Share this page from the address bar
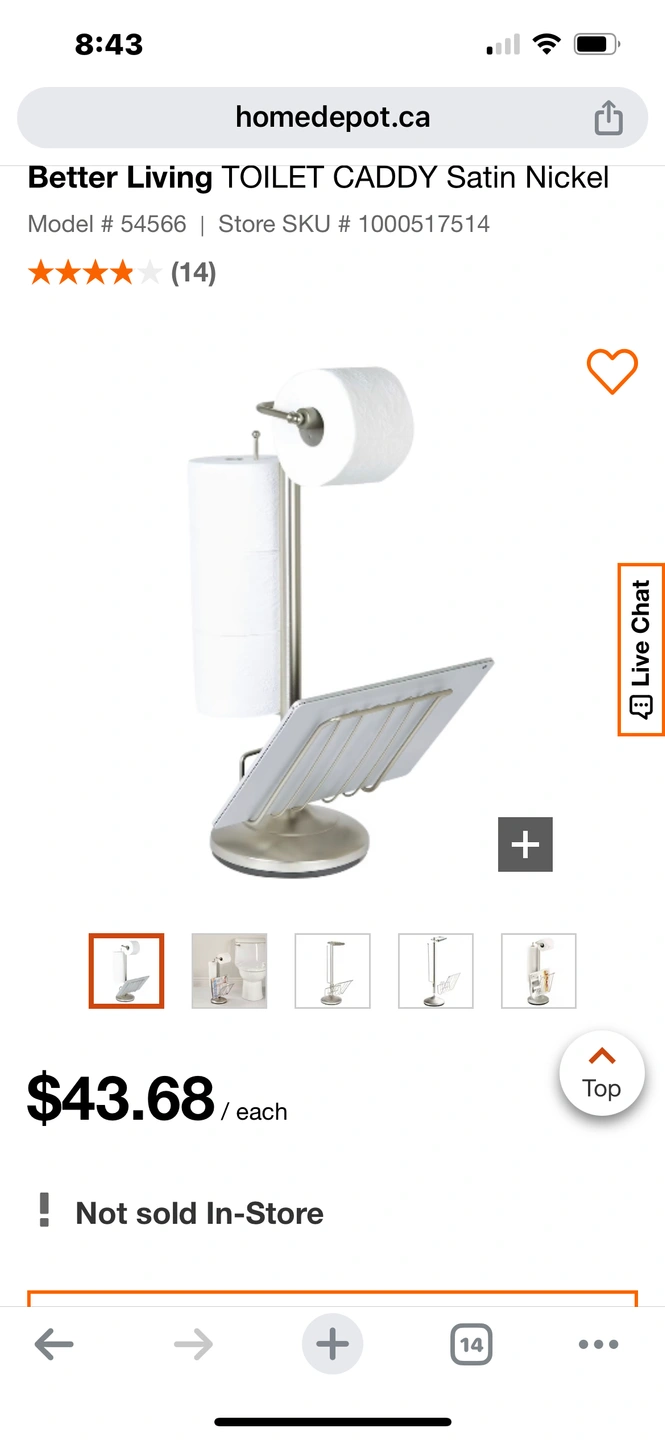The height and width of the screenshot is (1440, 665). point(608,118)
